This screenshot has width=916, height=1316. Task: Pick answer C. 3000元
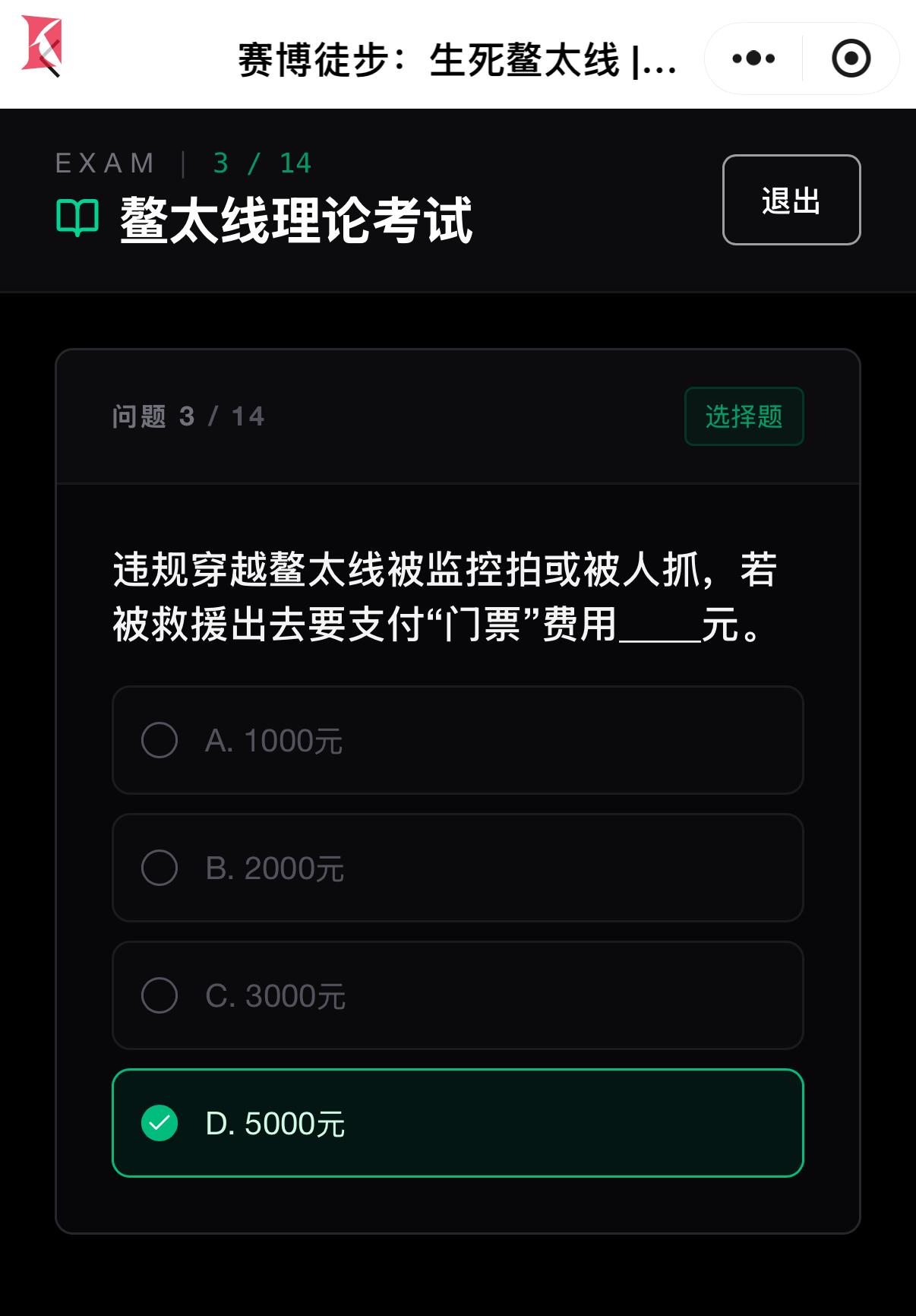(457, 995)
